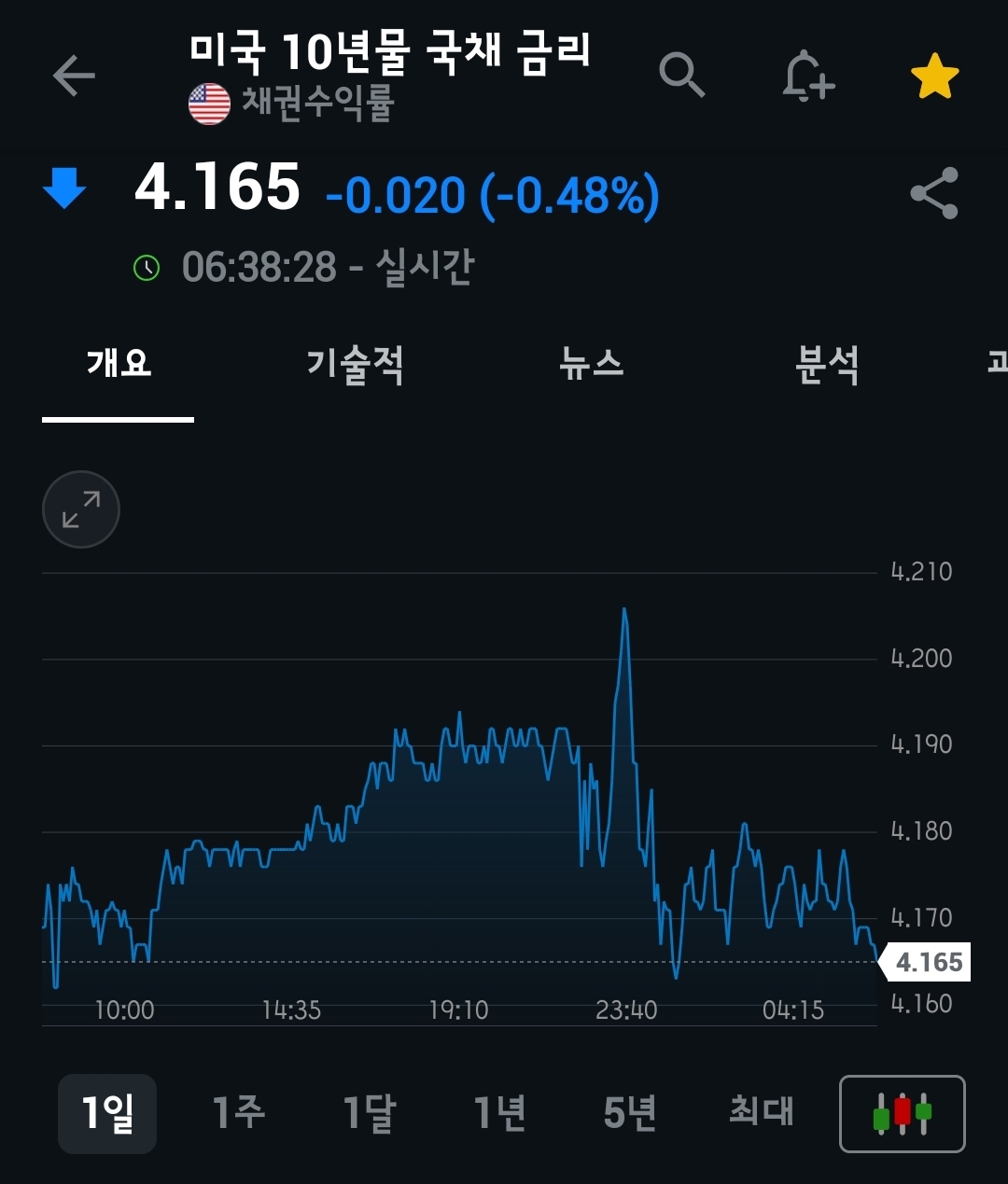Set chart range to 1달
This screenshot has height=1184, width=1008.
(x=370, y=1113)
